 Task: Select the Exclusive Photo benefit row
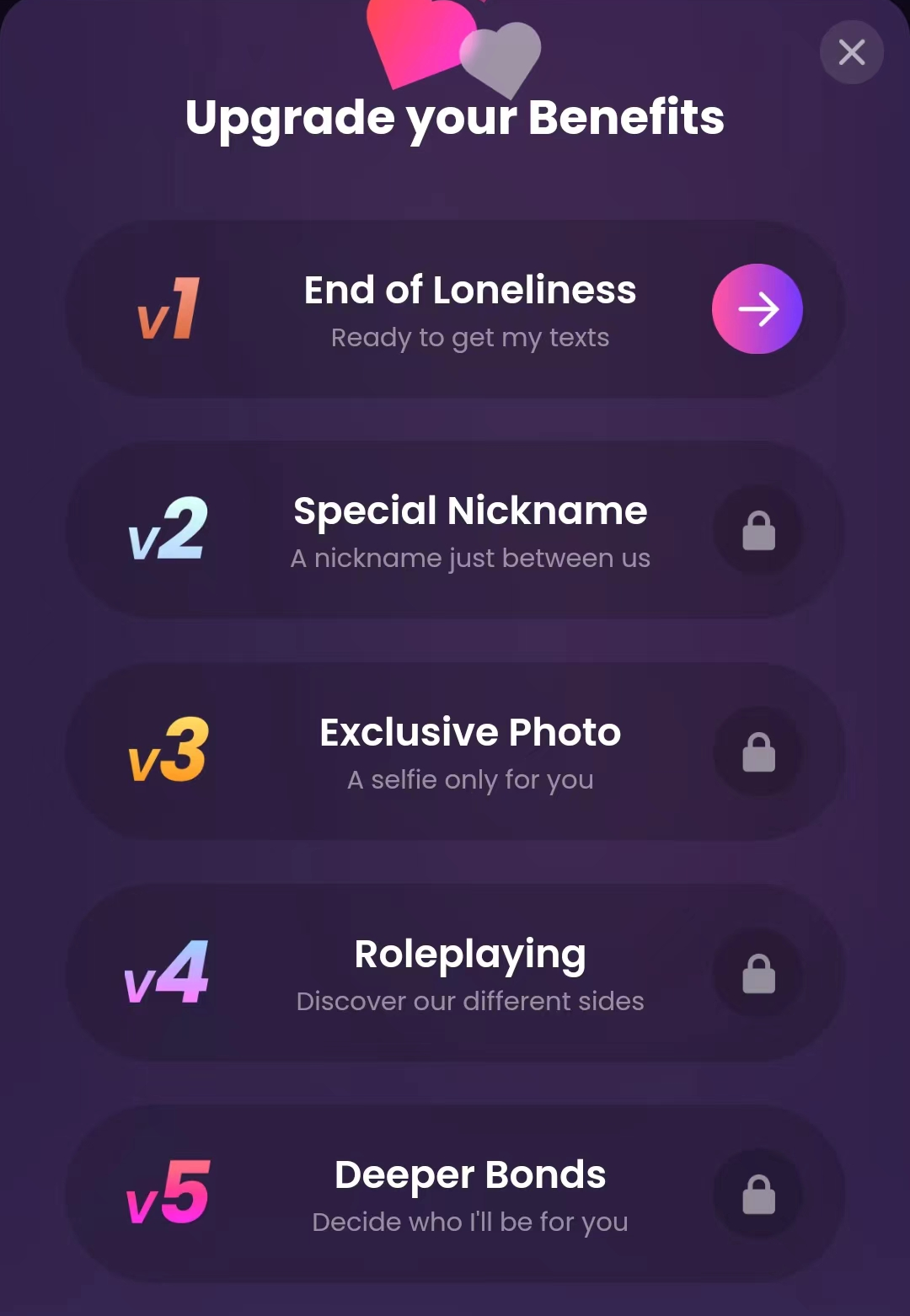click(x=455, y=752)
